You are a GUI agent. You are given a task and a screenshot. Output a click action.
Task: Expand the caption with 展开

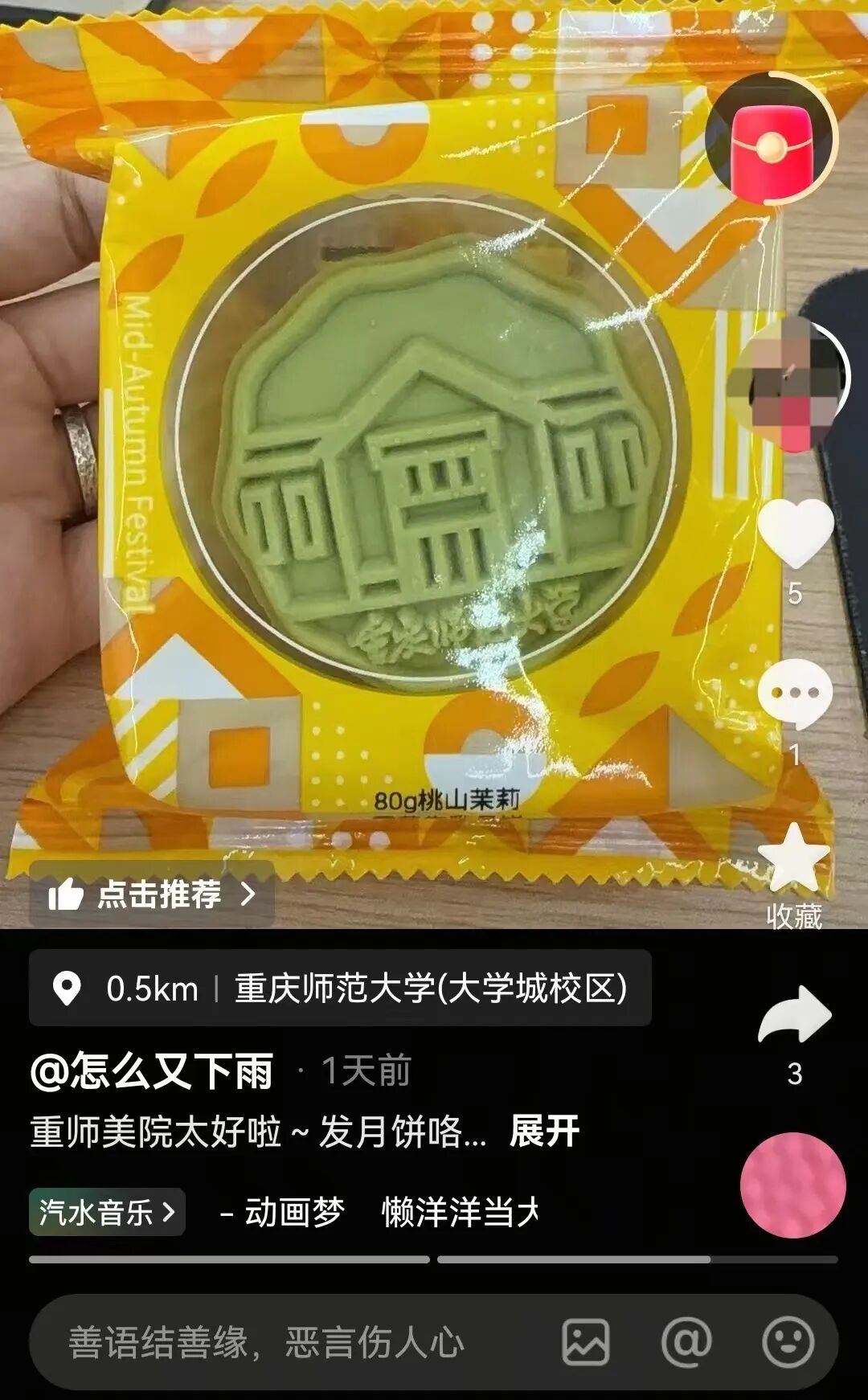pyautogui.click(x=544, y=1132)
